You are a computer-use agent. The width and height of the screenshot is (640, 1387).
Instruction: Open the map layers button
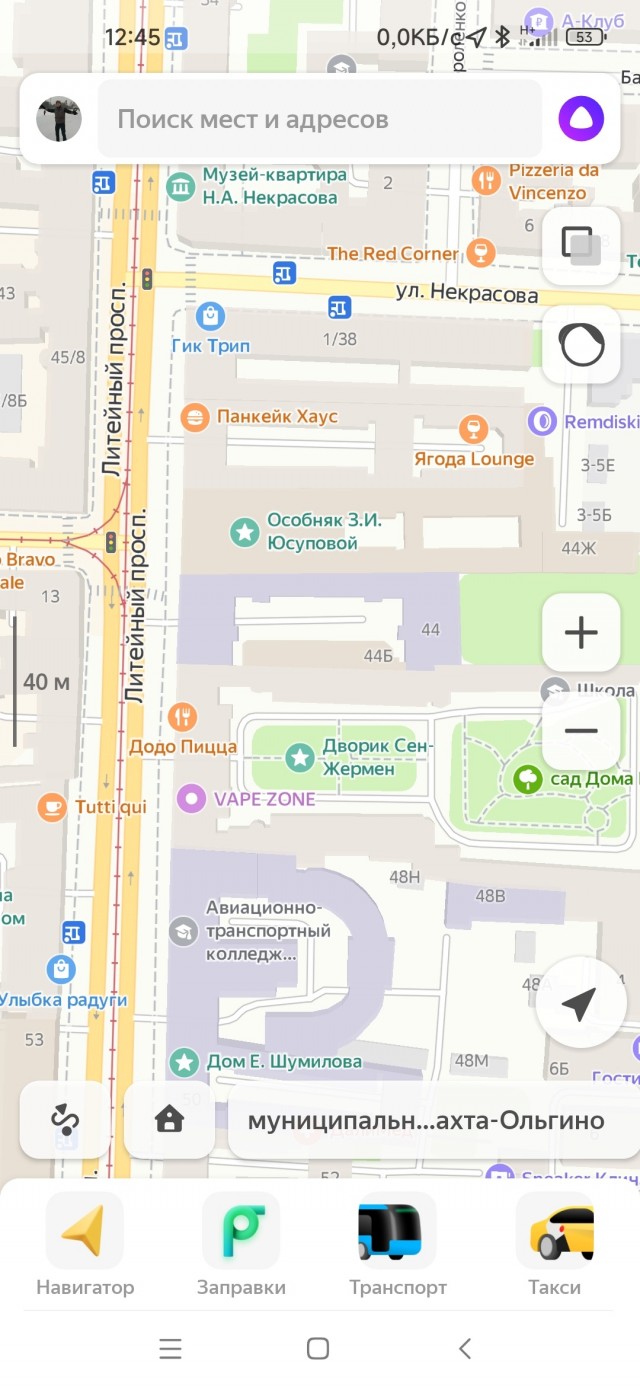point(581,246)
